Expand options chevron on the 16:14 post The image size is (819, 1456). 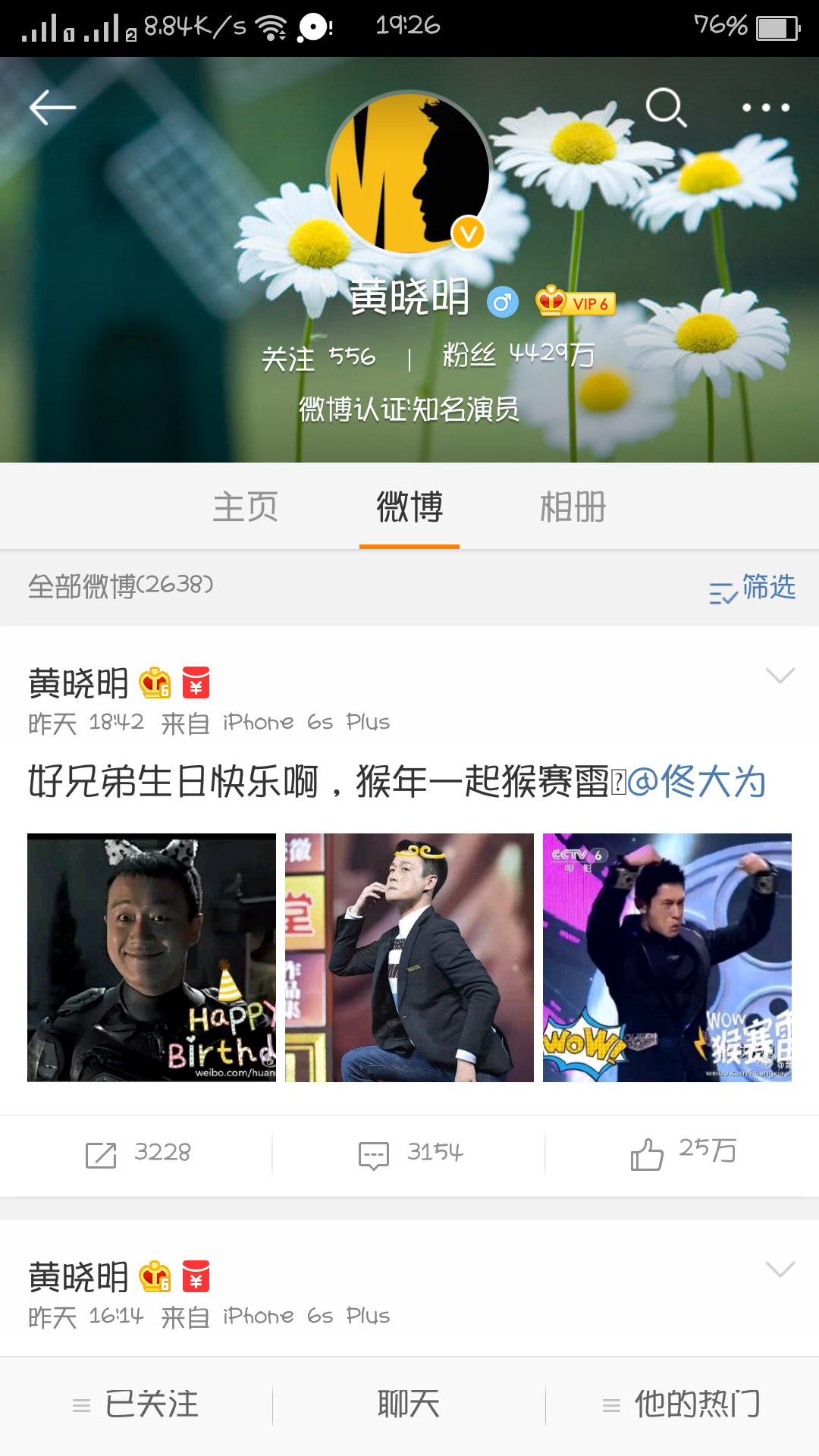click(780, 1269)
